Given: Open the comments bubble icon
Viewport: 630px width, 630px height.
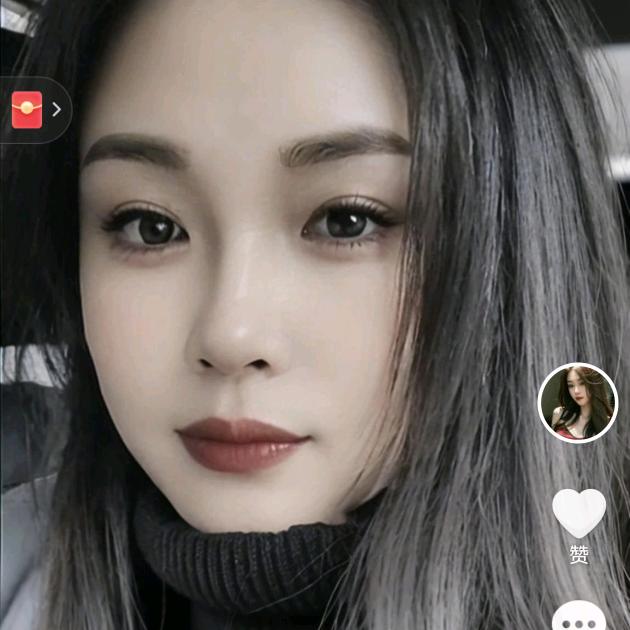Looking at the screenshot, I should (x=579, y=618).
